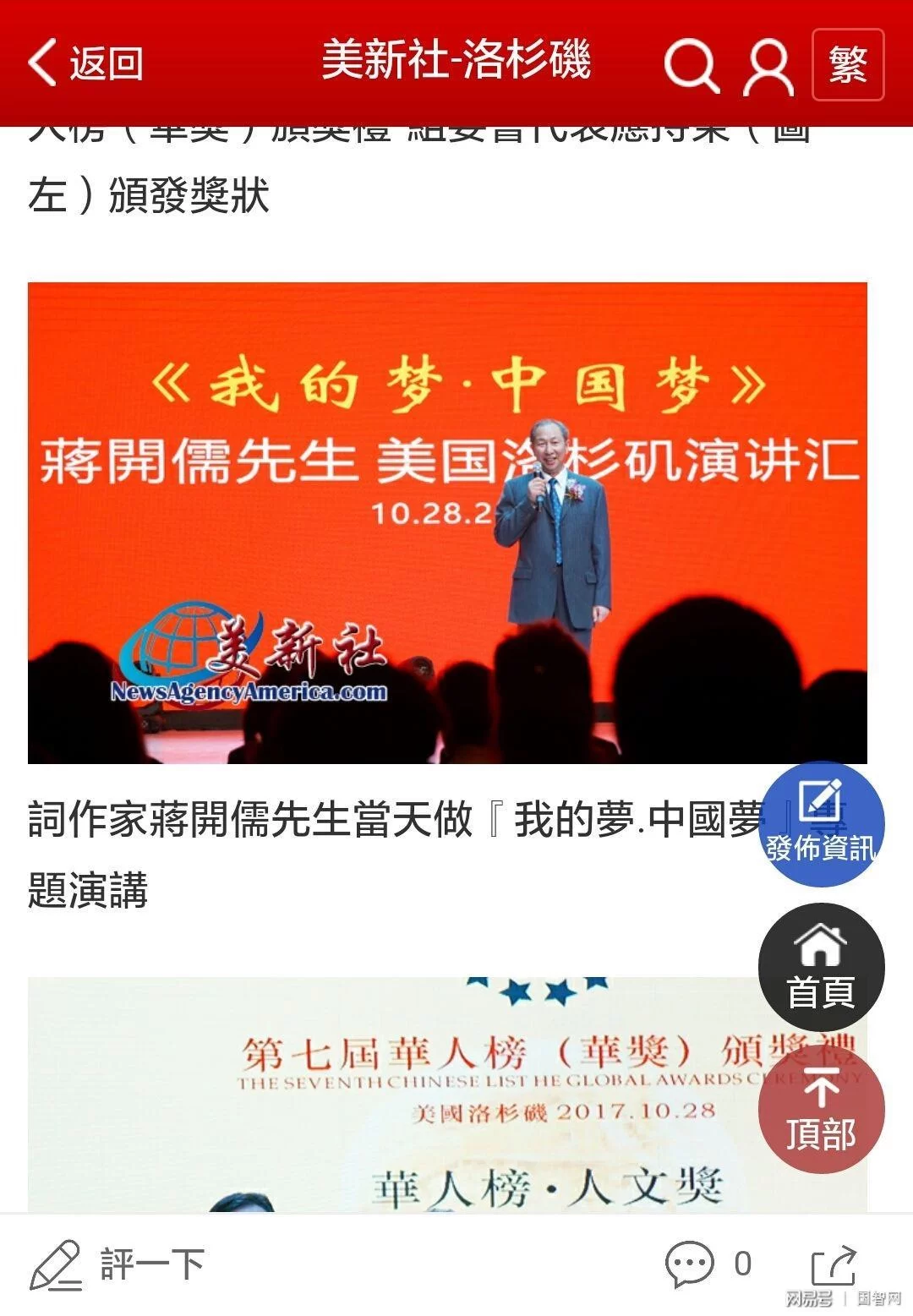The image size is (913, 1316).
Task: Tap the 評一下 comment input field
Action: 152,1261
